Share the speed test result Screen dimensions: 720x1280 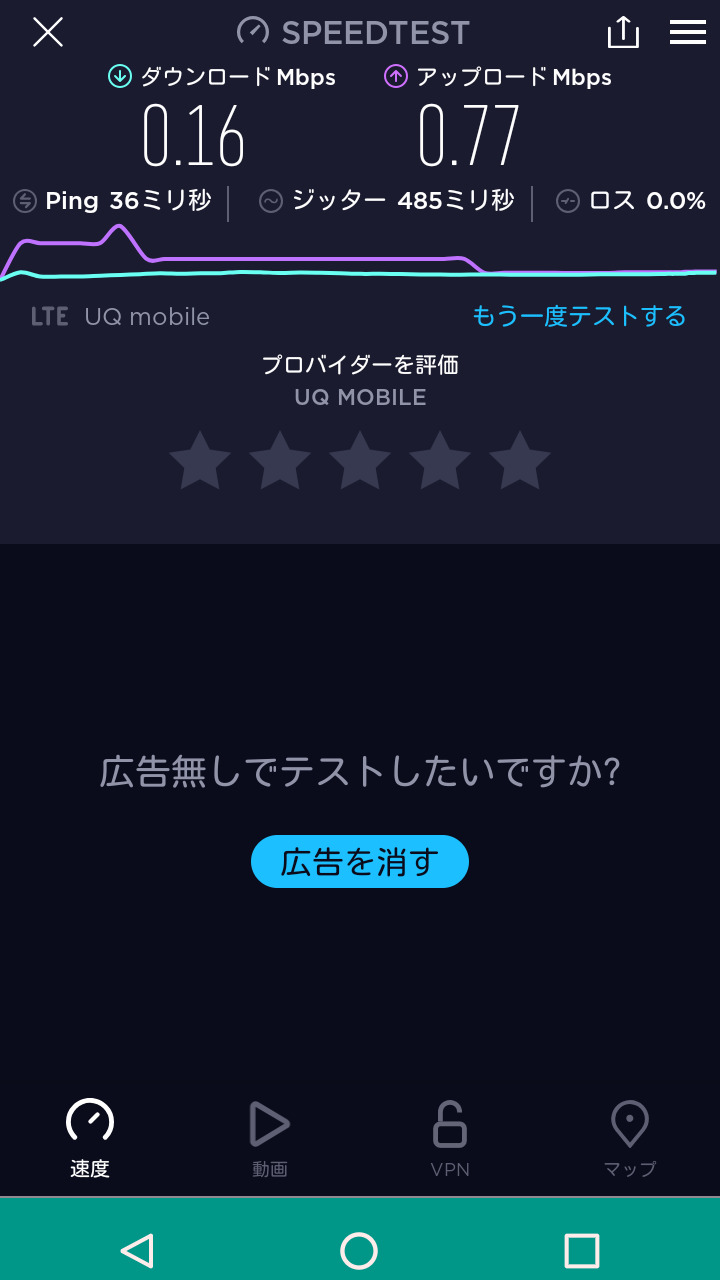click(x=623, y=32)
